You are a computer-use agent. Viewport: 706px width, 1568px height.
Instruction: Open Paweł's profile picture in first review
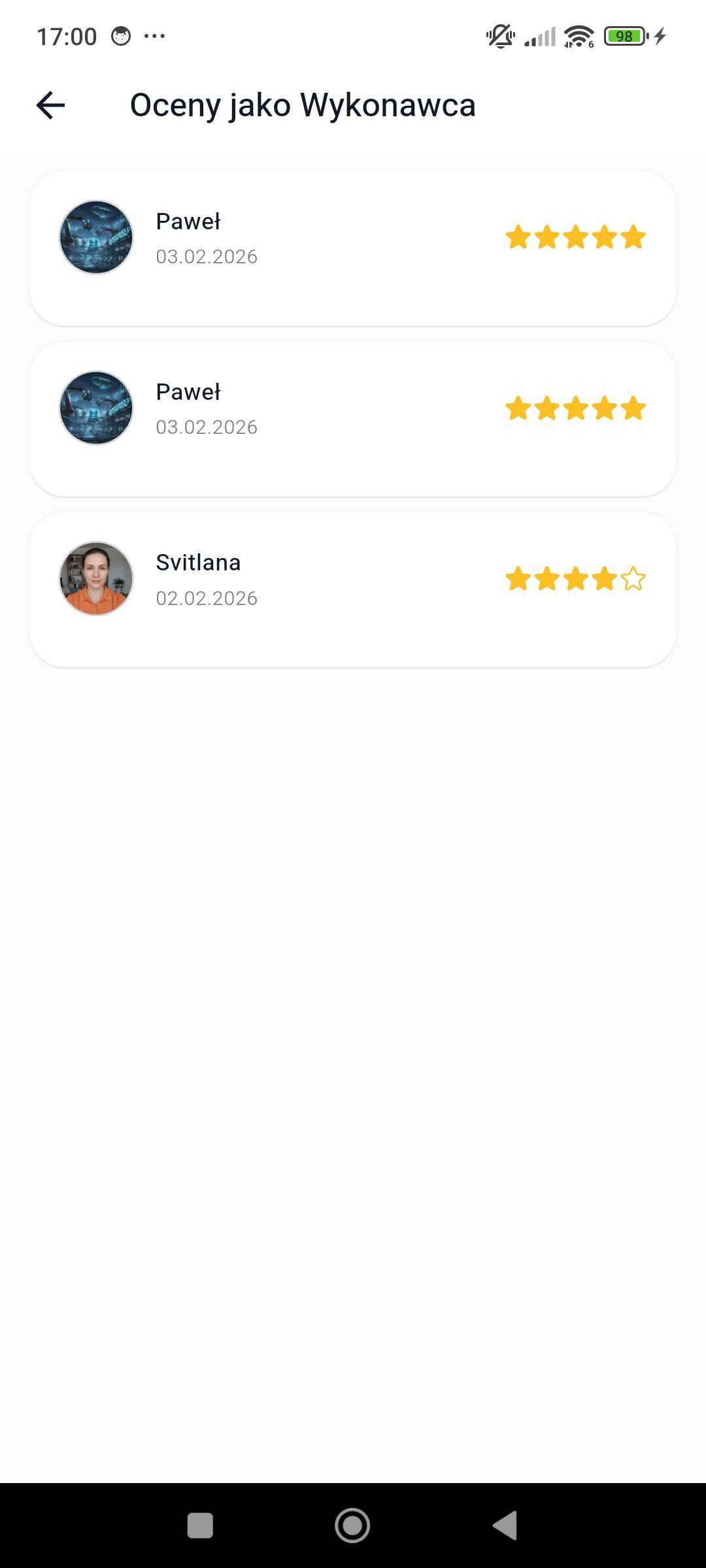[95, 238]
